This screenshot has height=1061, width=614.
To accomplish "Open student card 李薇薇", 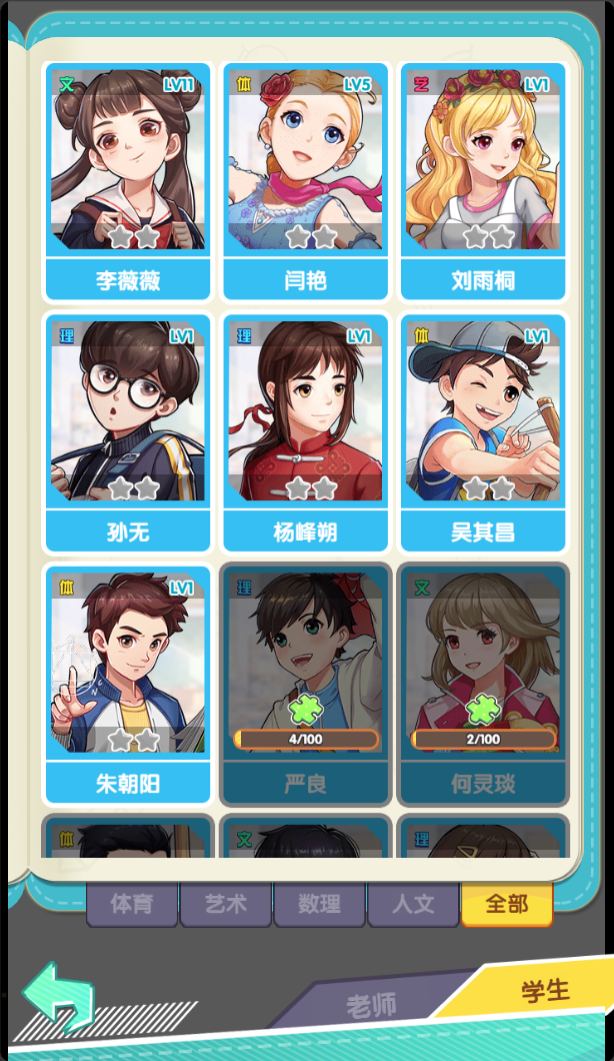I will [x=128, y=181].
